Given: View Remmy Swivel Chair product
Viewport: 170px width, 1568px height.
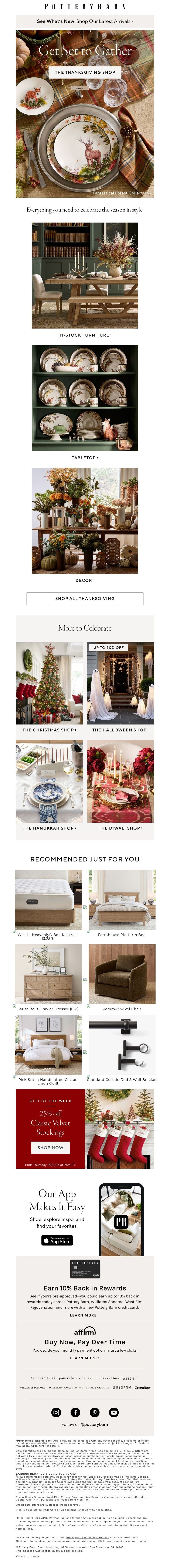Looking at the screenshot, I should 122,974.
